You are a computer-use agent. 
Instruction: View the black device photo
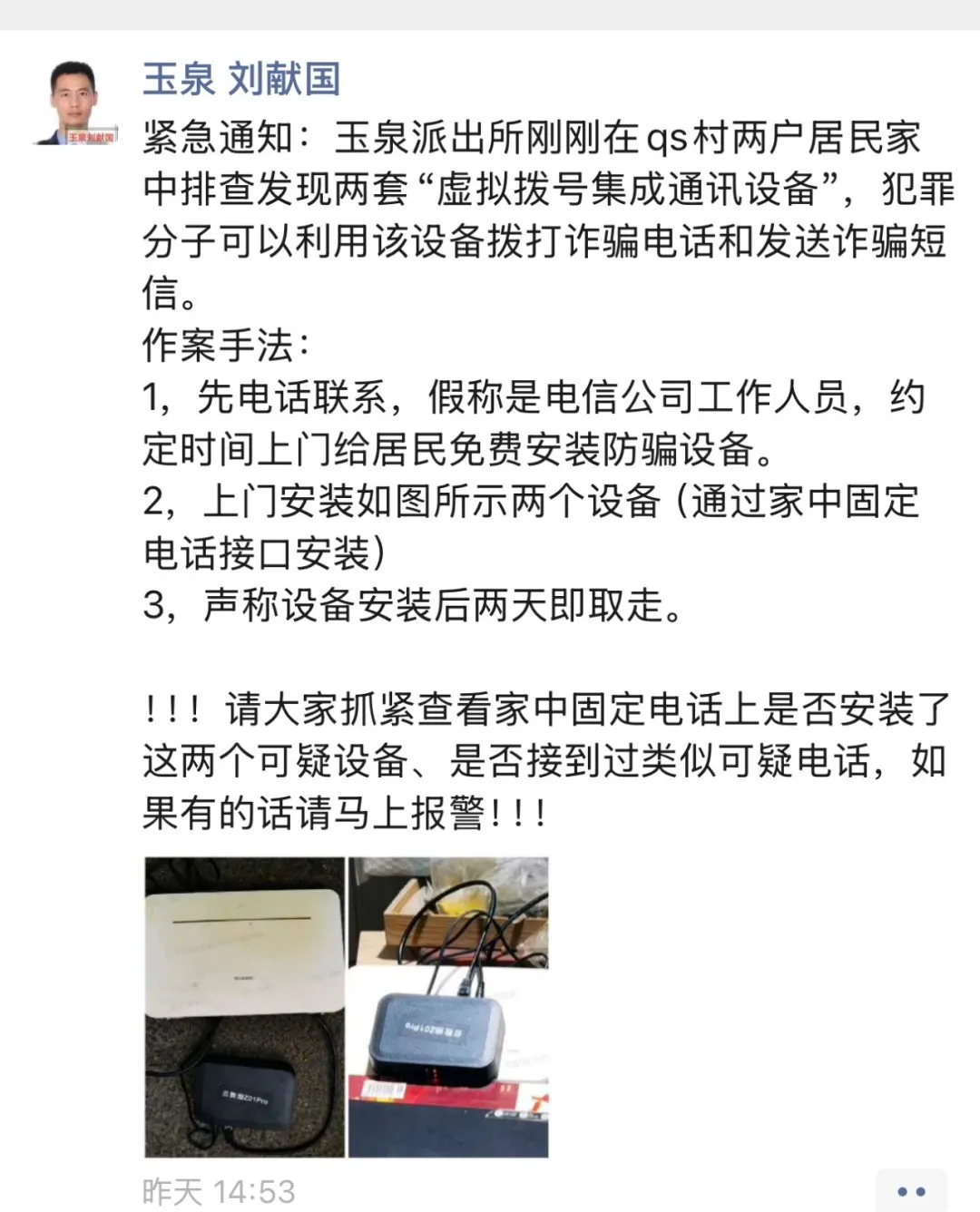449,1007
